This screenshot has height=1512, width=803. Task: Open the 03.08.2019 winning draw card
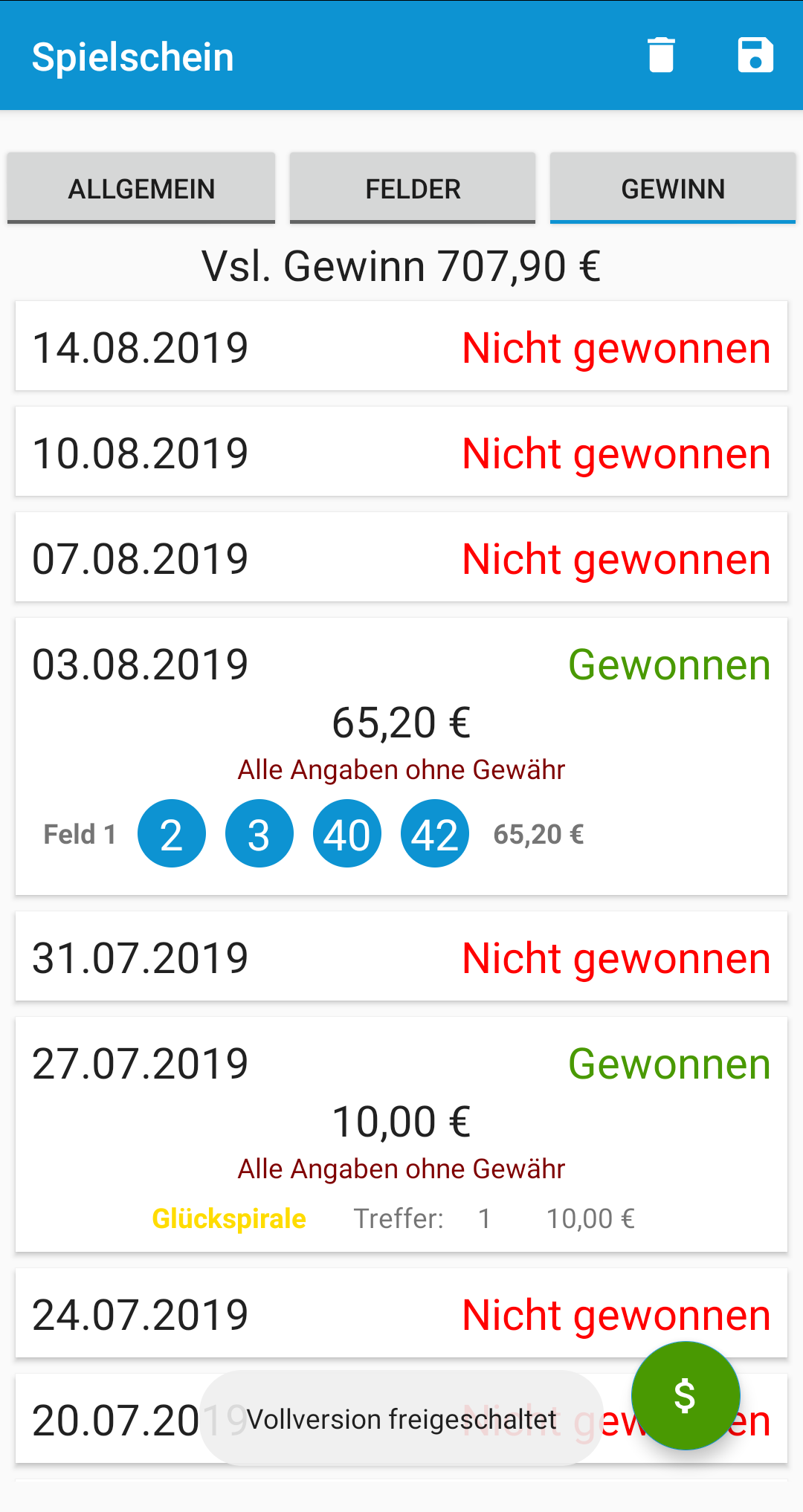(401, 757)
